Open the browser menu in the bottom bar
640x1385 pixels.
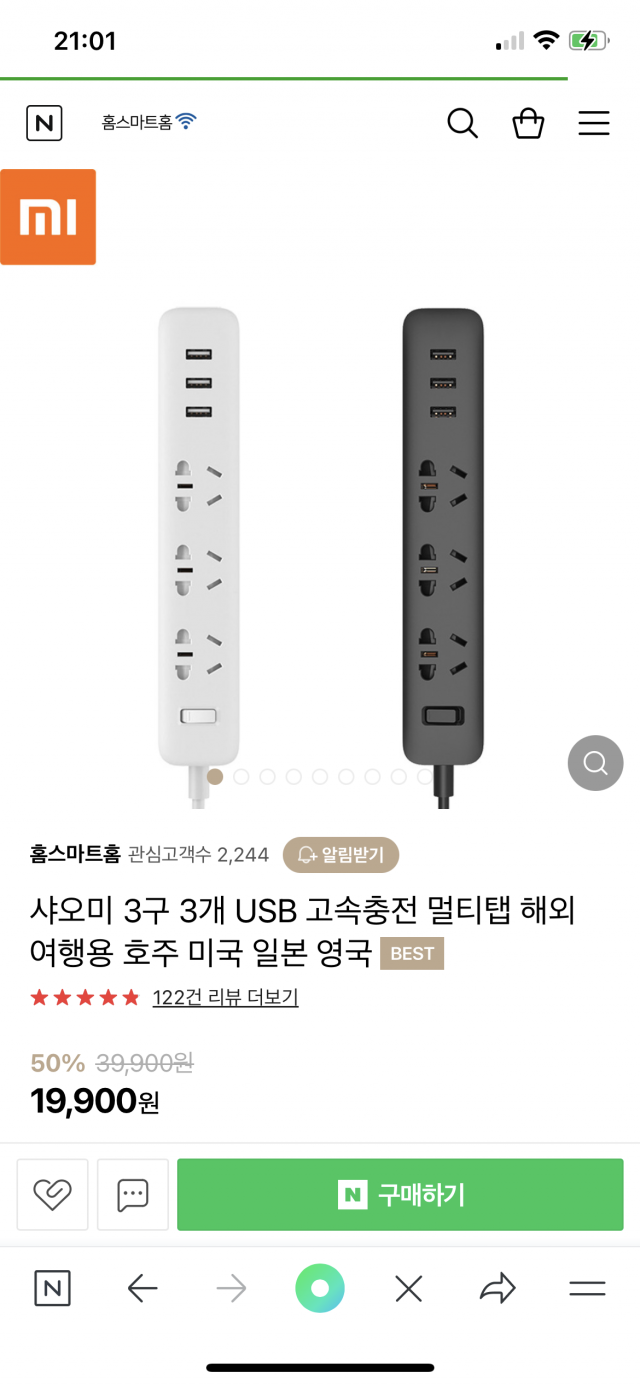(x=587, y=1288)
